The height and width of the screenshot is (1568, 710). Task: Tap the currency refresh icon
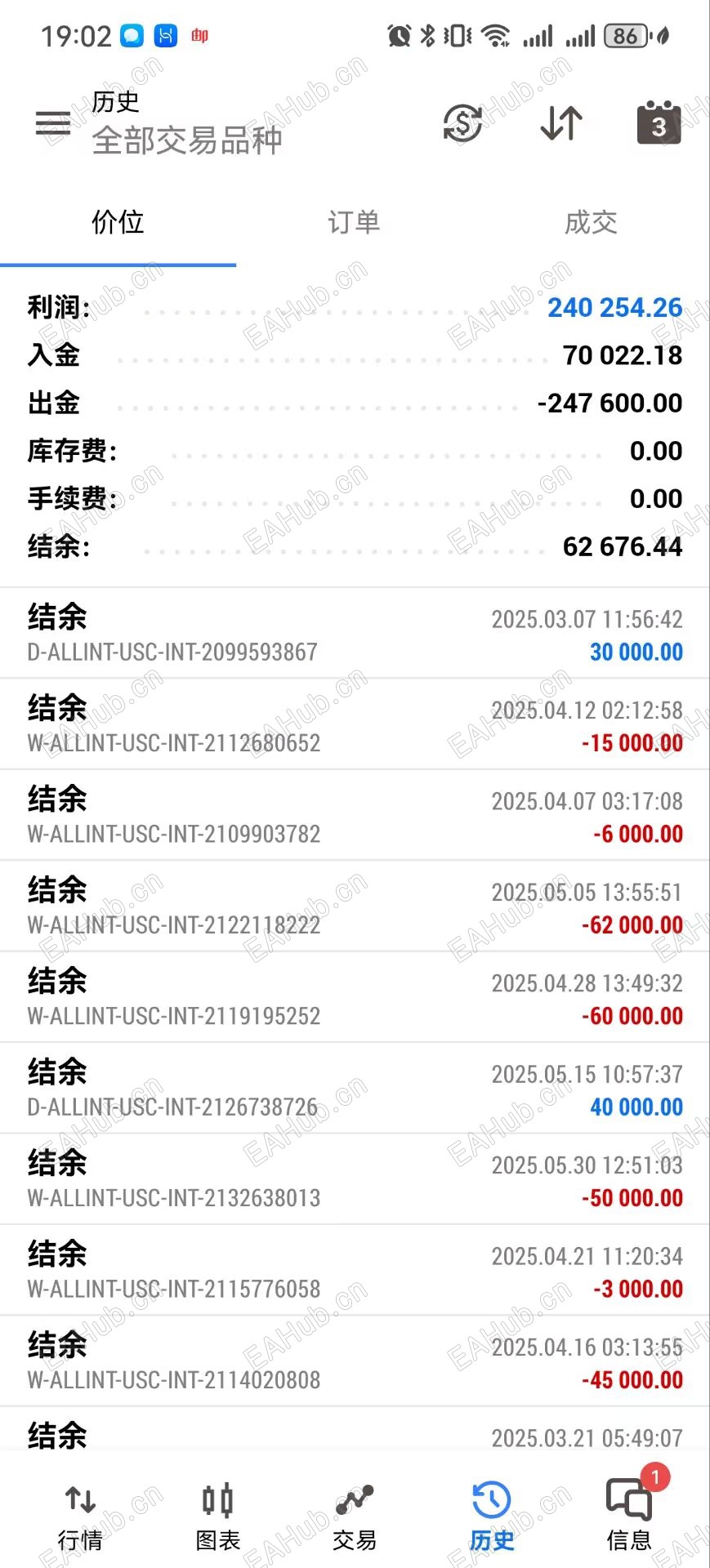pyautogui.click(x=462, y=123)
